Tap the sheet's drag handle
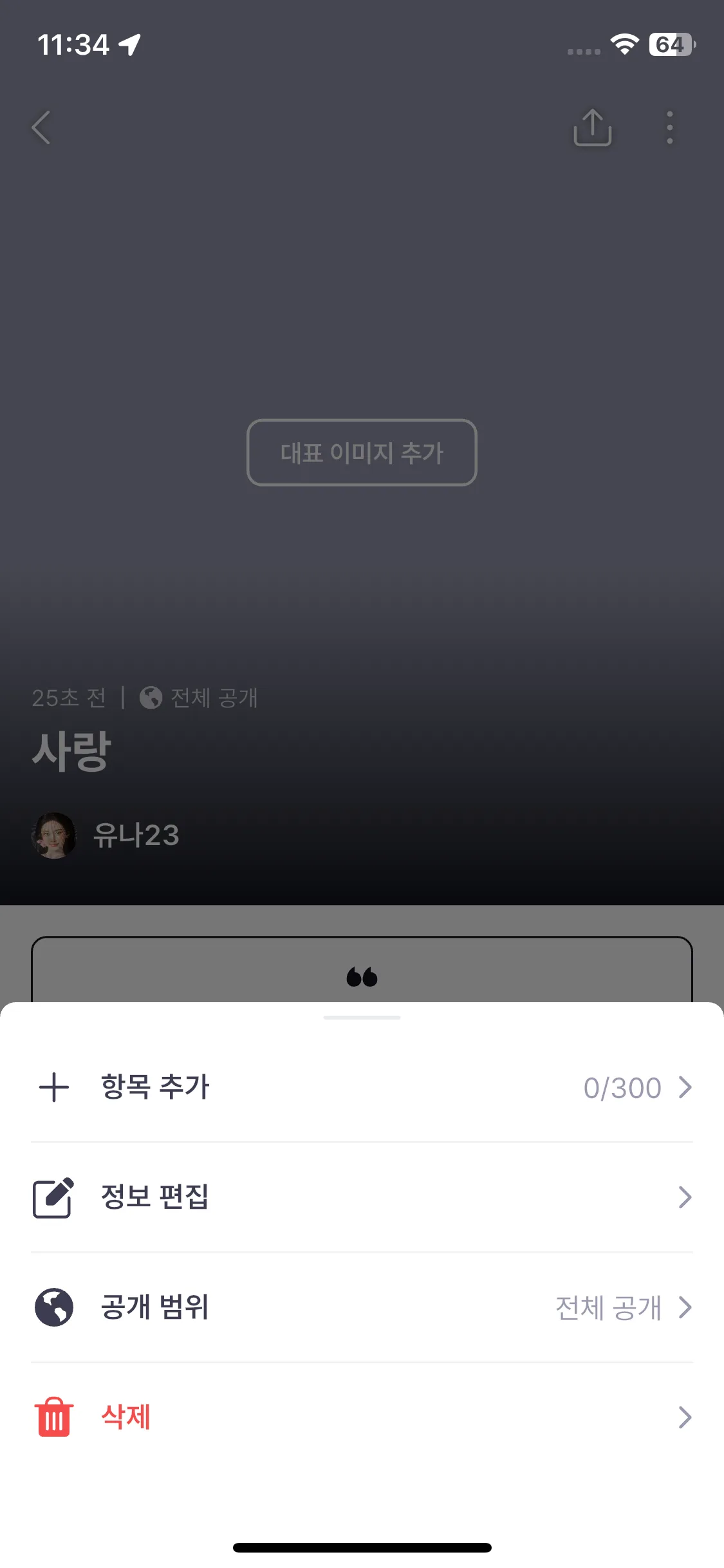Viewport: 724px width, 1568px height. (x=362, y=1018)
